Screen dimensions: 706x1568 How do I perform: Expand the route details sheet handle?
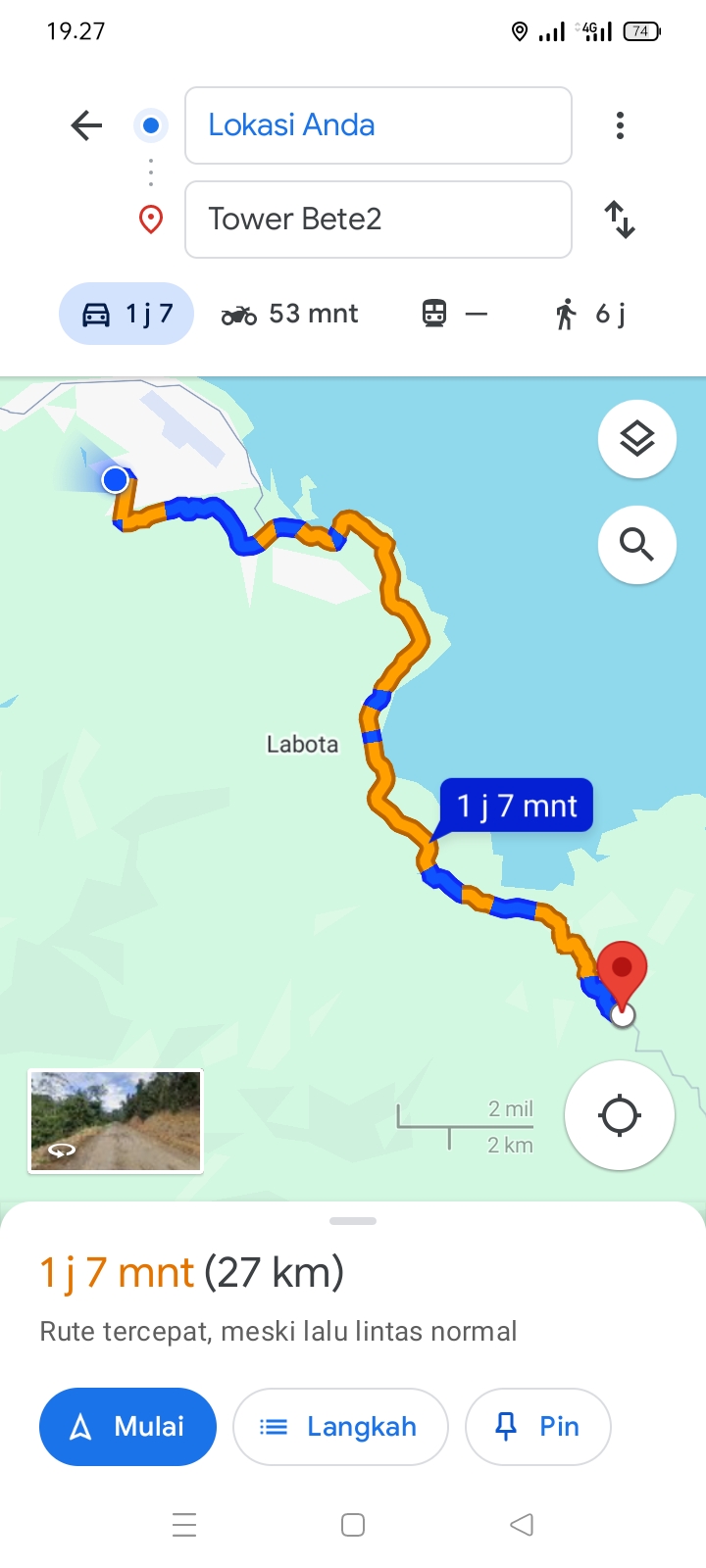point(353,1221)
